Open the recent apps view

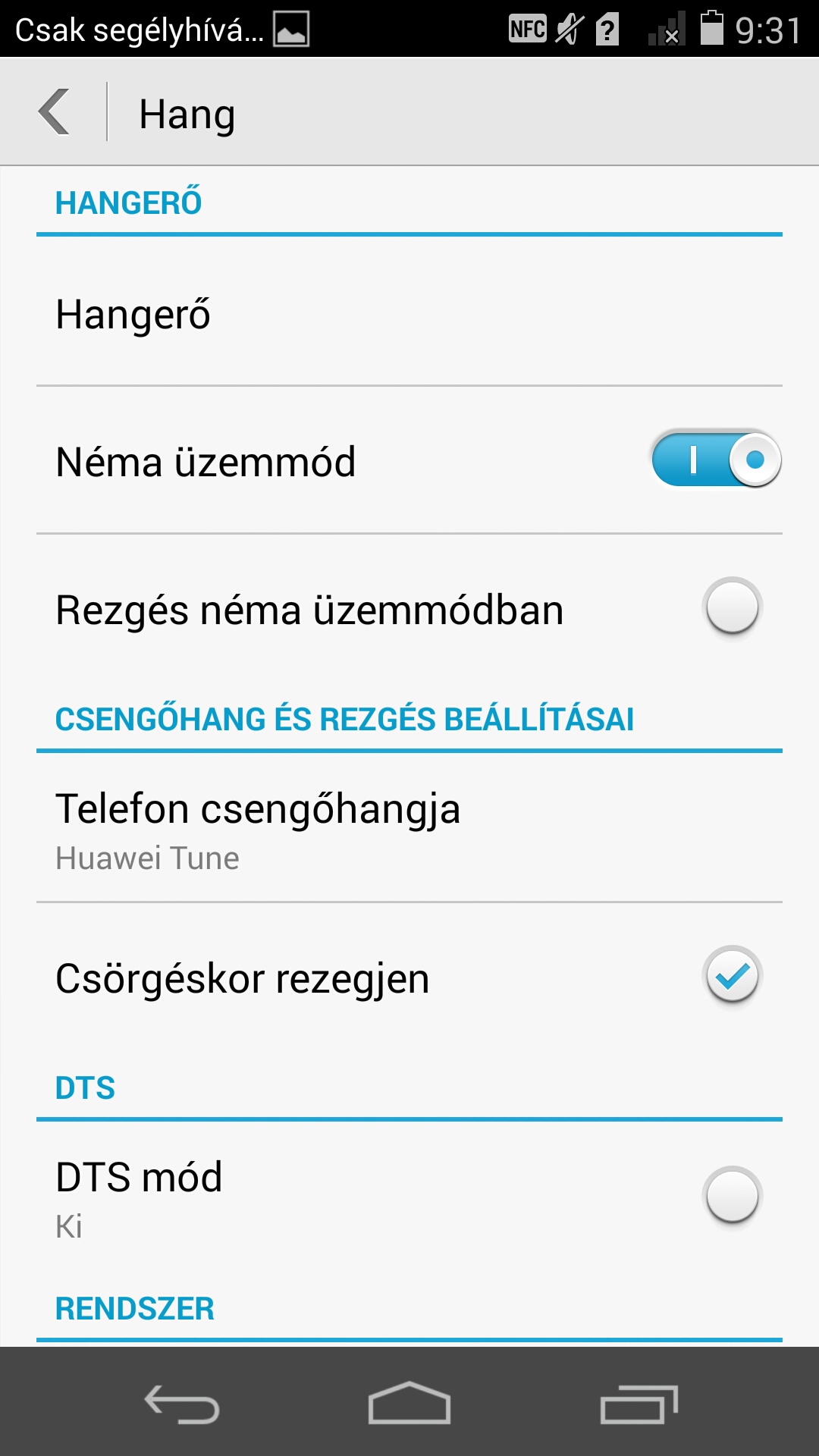(638, 1404)
